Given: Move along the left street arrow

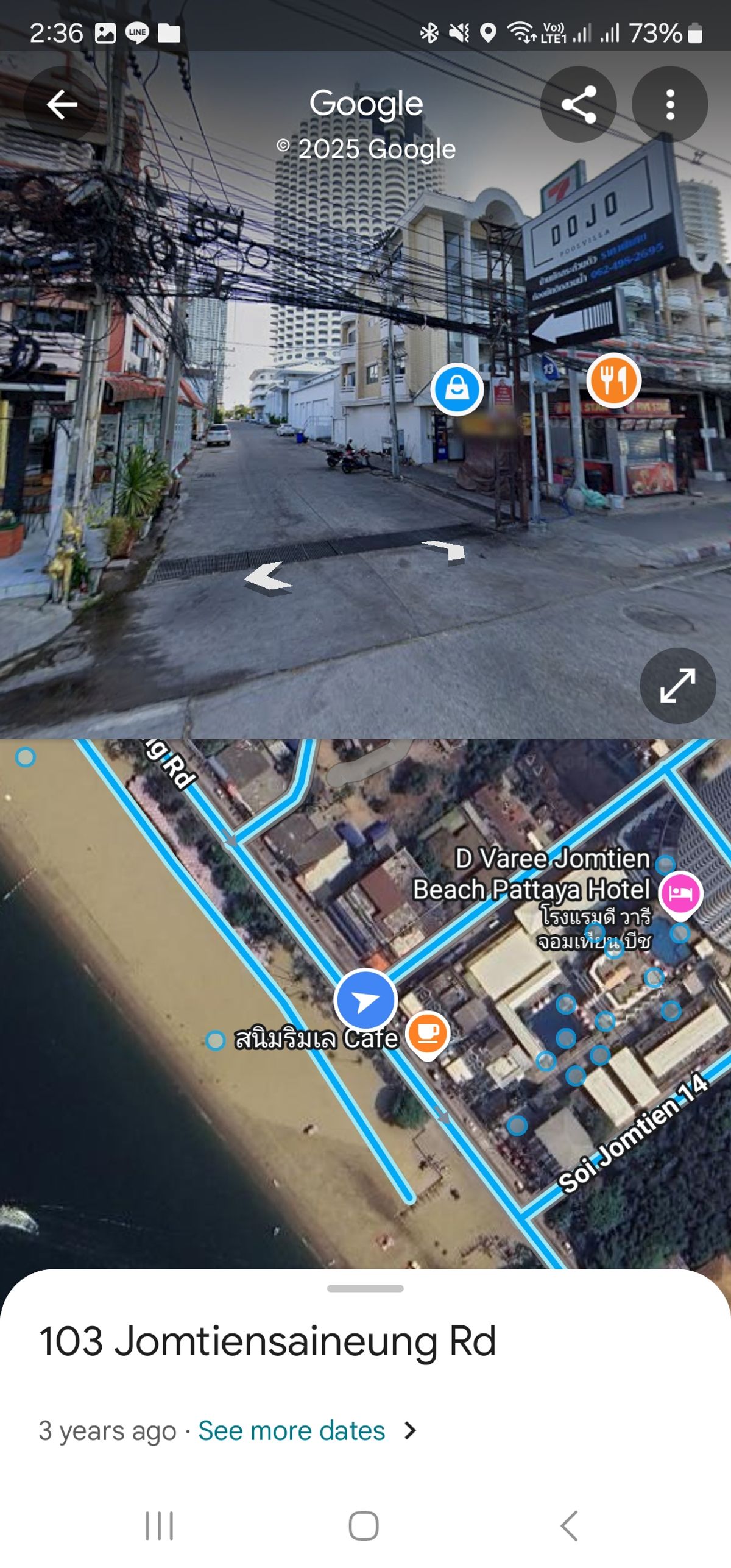Looking at the screenshot, I should 268,578.
